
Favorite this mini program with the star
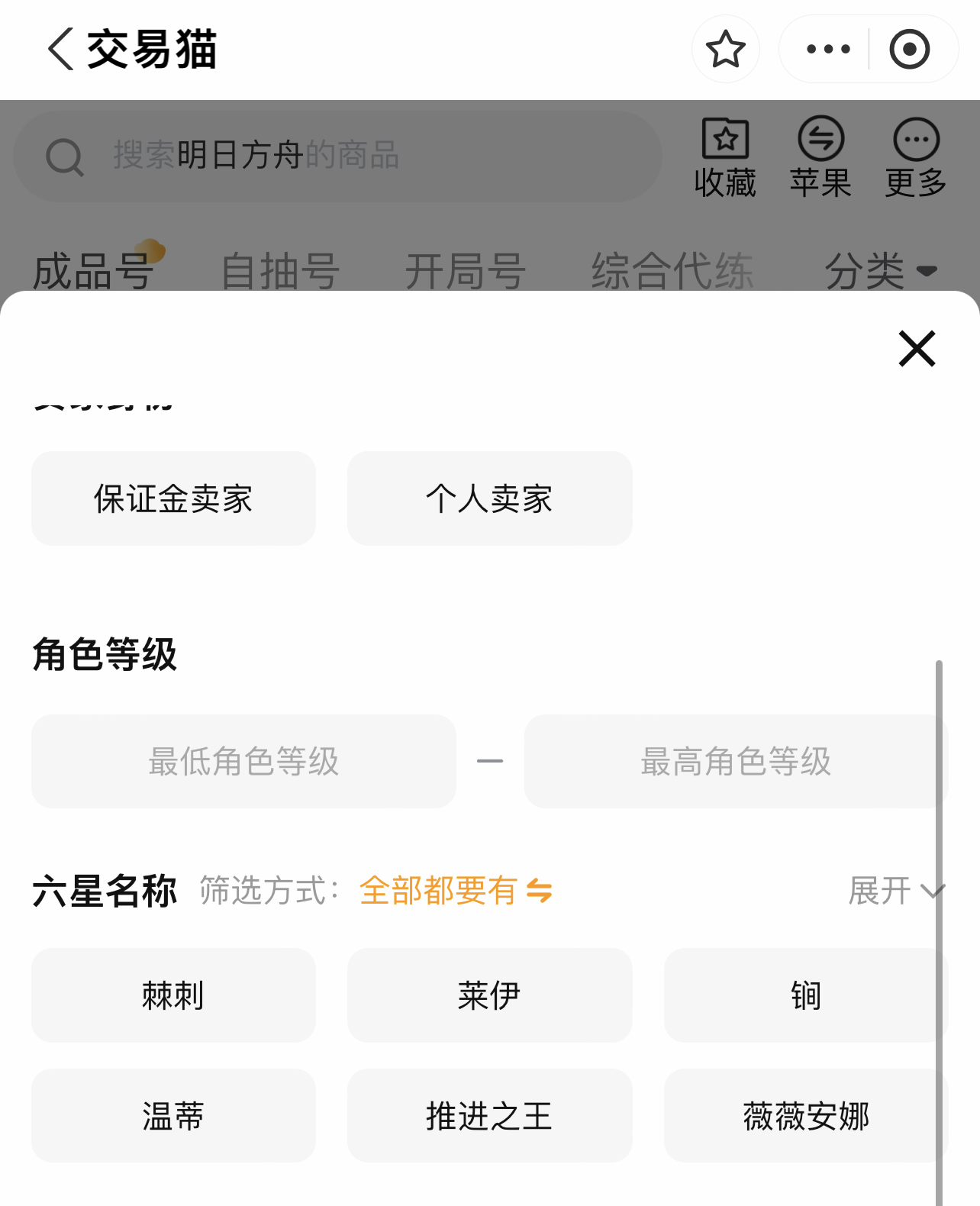725,50
